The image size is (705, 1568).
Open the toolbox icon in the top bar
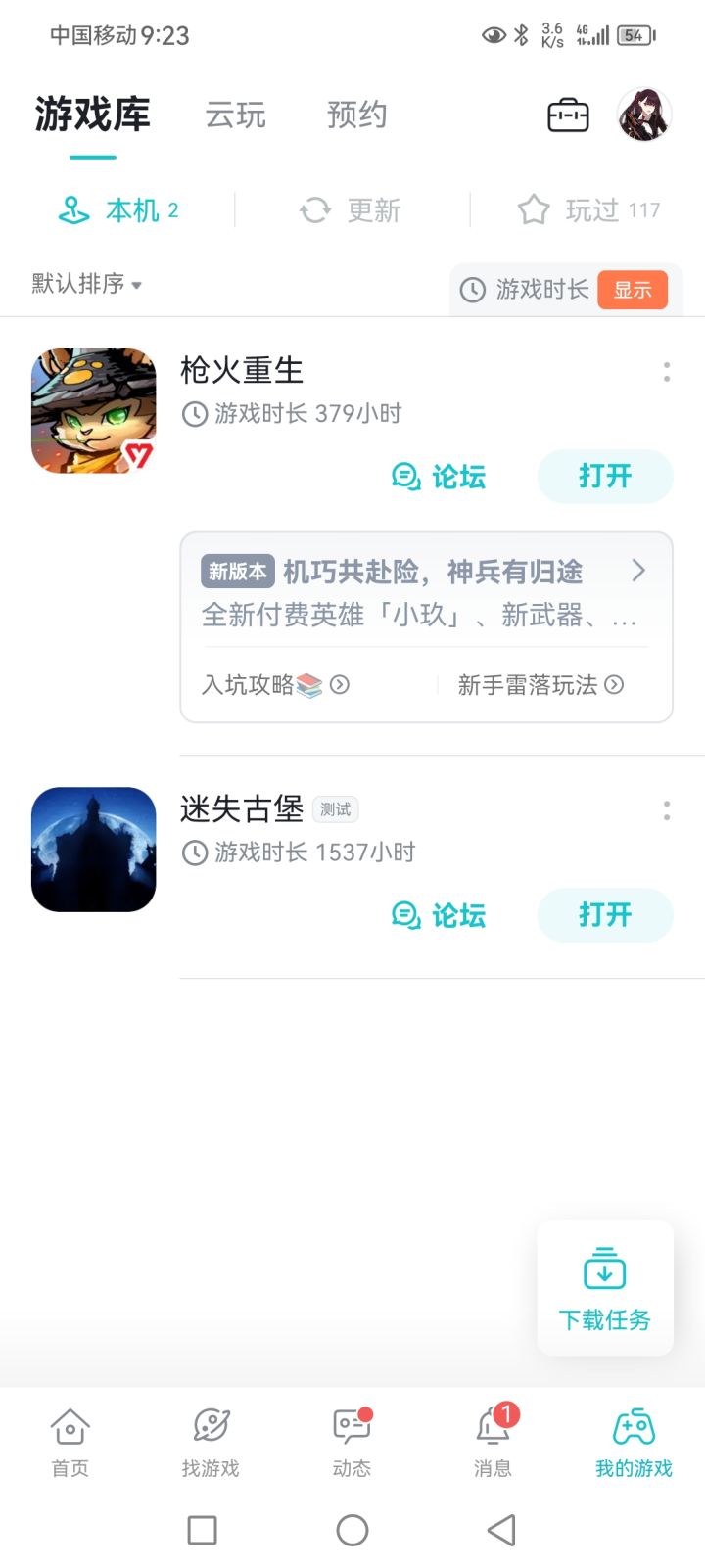pyautogui.click(x=568, y=115)
